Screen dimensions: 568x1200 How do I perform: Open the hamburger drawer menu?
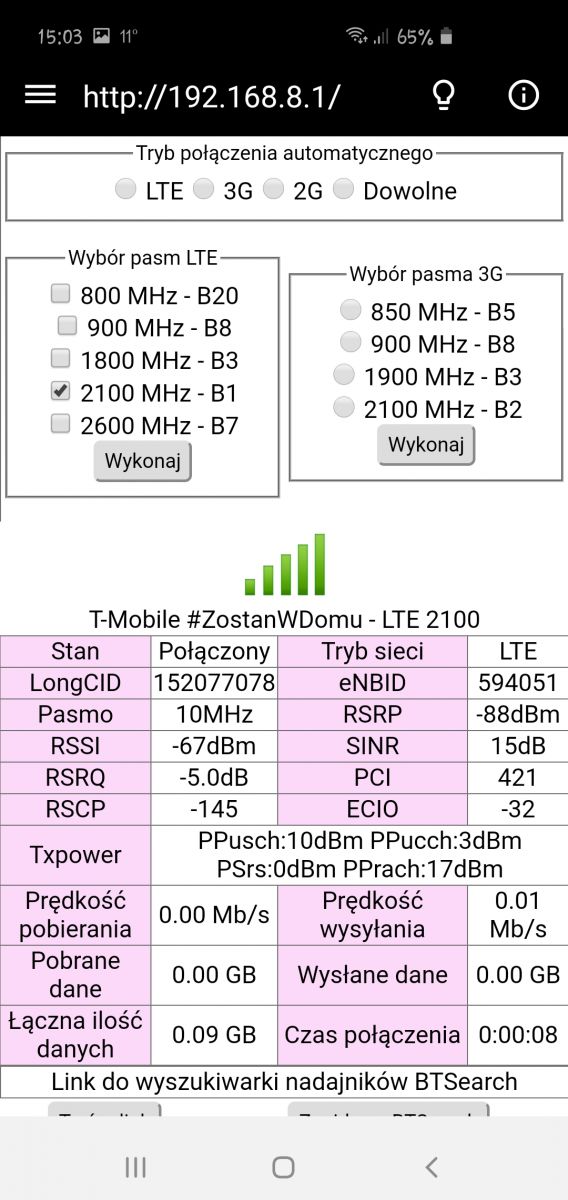40,95
